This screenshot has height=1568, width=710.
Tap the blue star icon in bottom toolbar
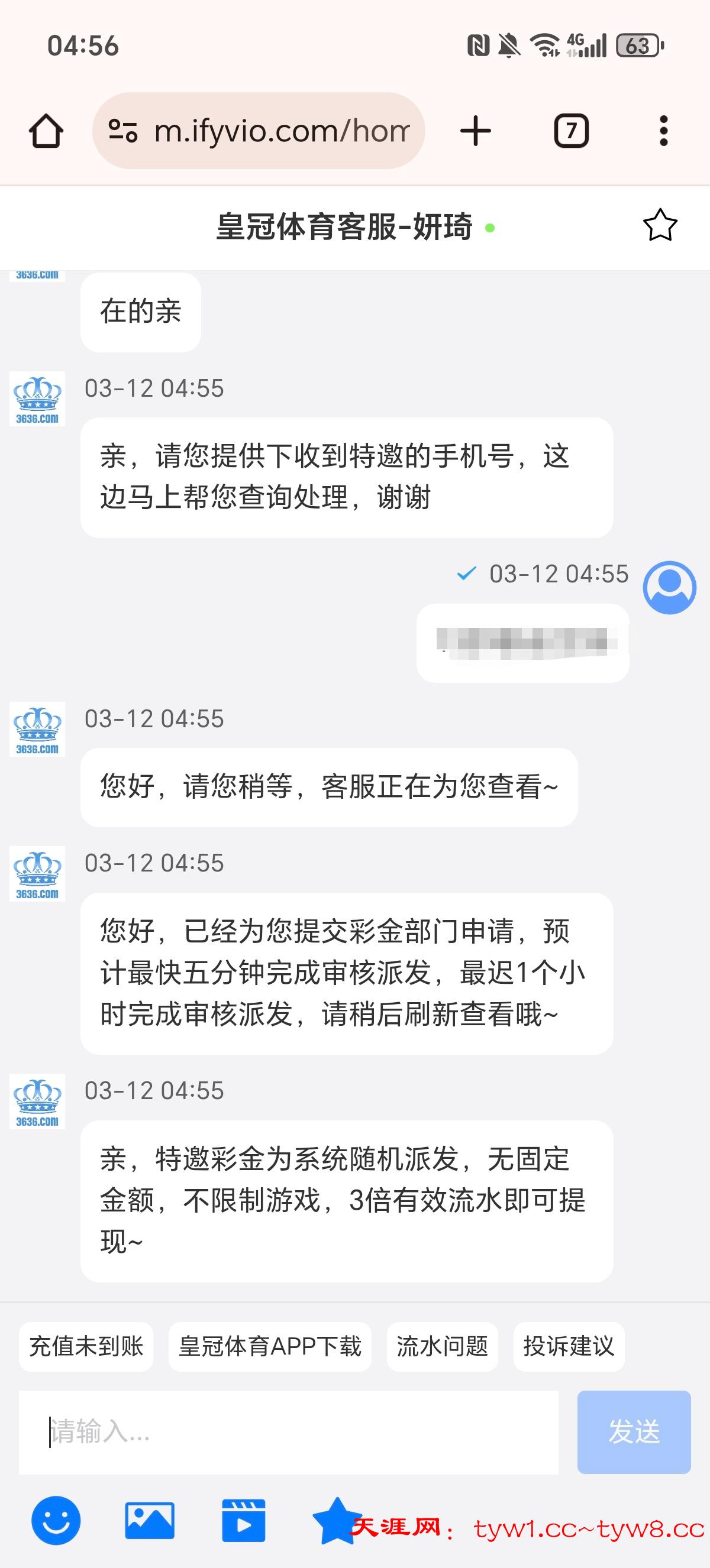pyautogui.click(x=335, y=1520)
